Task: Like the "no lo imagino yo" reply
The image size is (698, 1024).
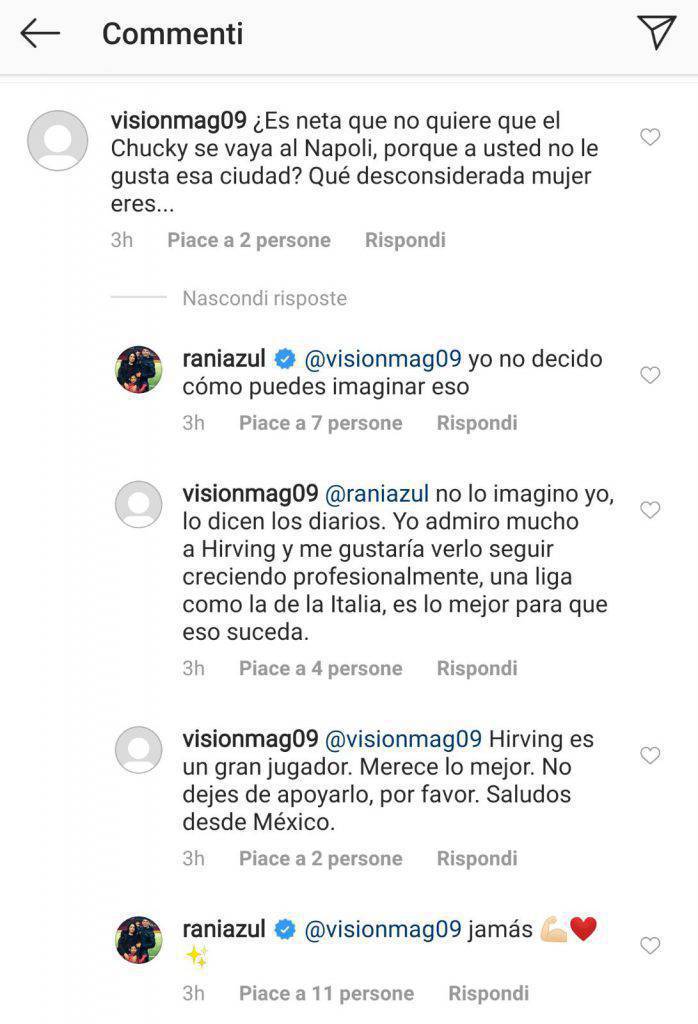Action: 650,510
